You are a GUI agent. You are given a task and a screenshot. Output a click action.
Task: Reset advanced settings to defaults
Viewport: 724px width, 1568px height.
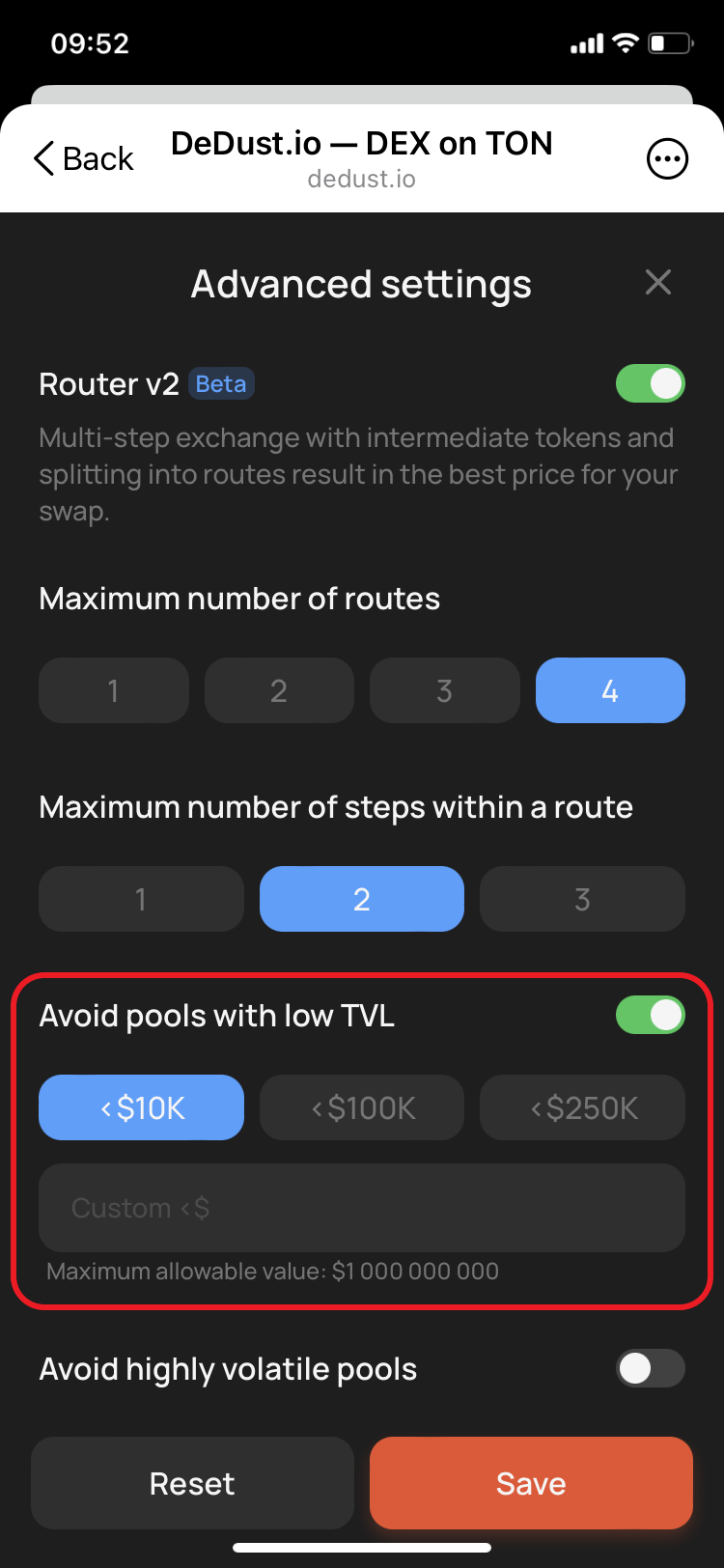click(192, 1483)
